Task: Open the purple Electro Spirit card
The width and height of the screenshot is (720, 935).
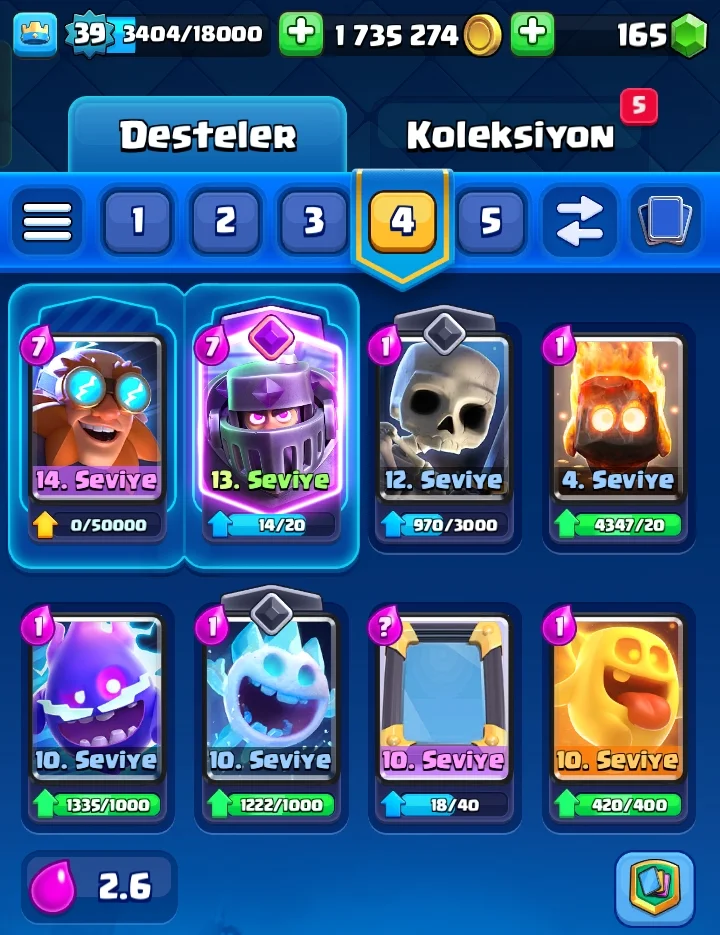Action: [96, 700]
